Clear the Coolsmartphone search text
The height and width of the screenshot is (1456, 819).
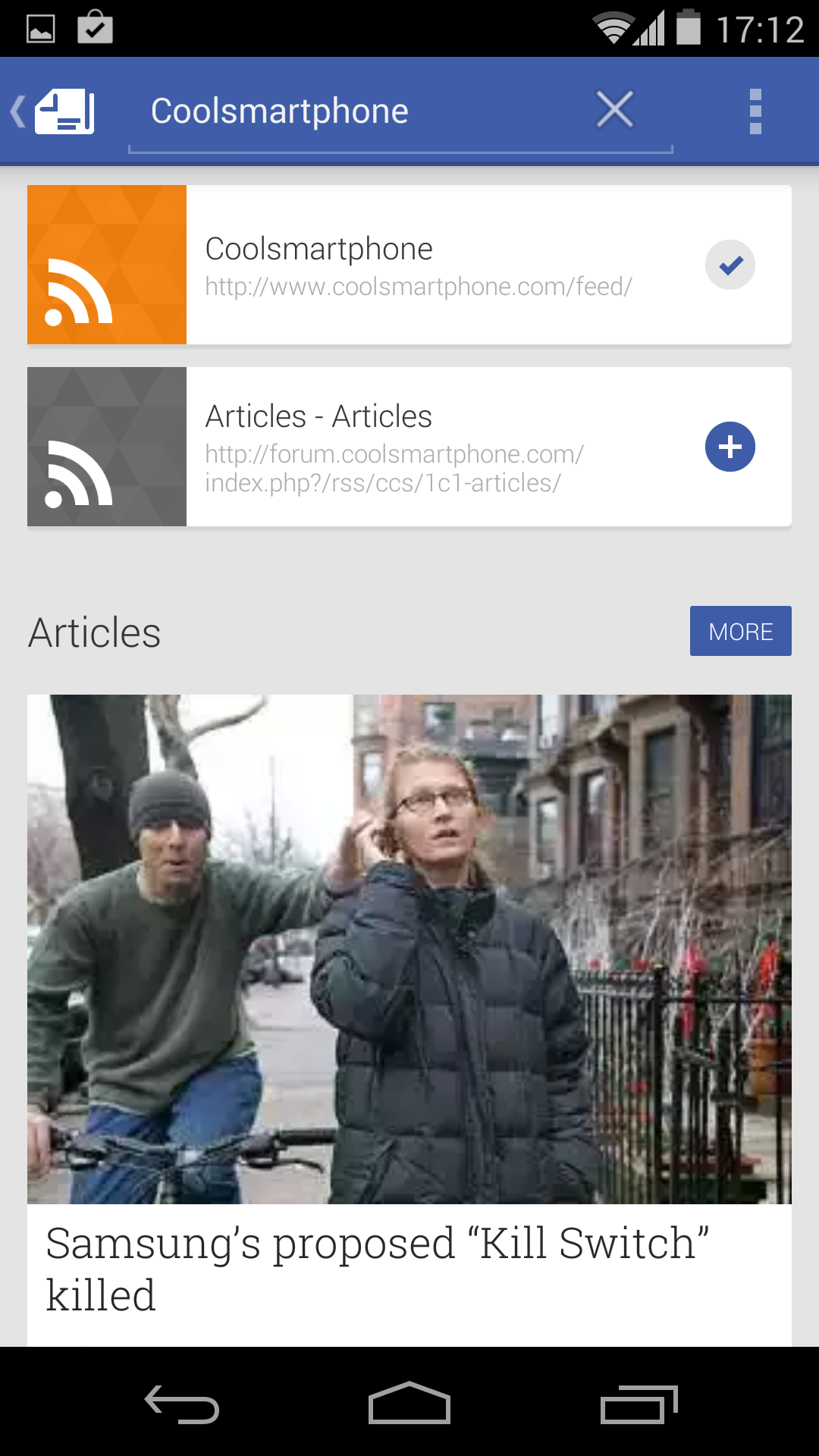coord(614,109)
